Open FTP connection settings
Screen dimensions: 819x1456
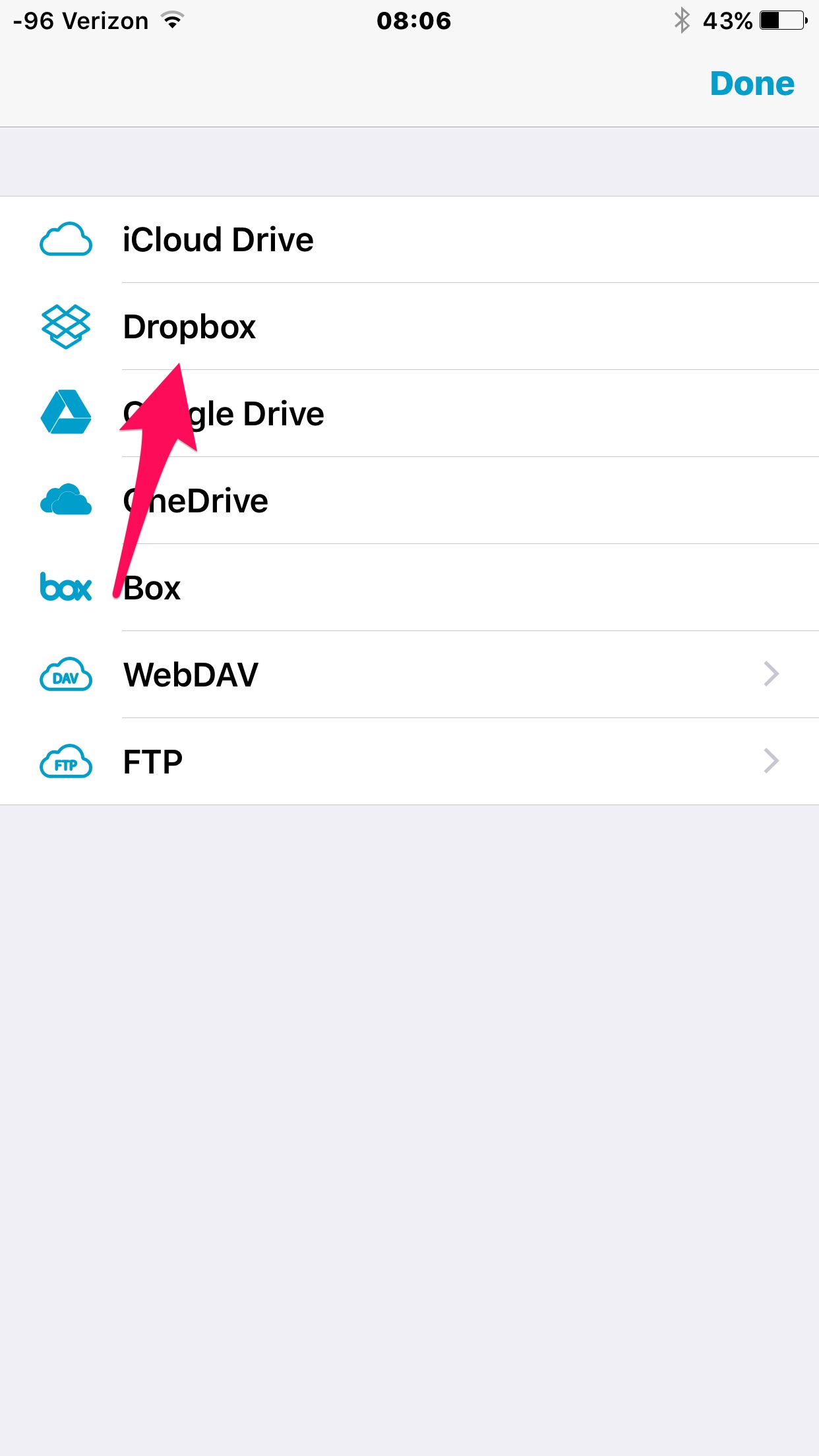tap(153, 762)
